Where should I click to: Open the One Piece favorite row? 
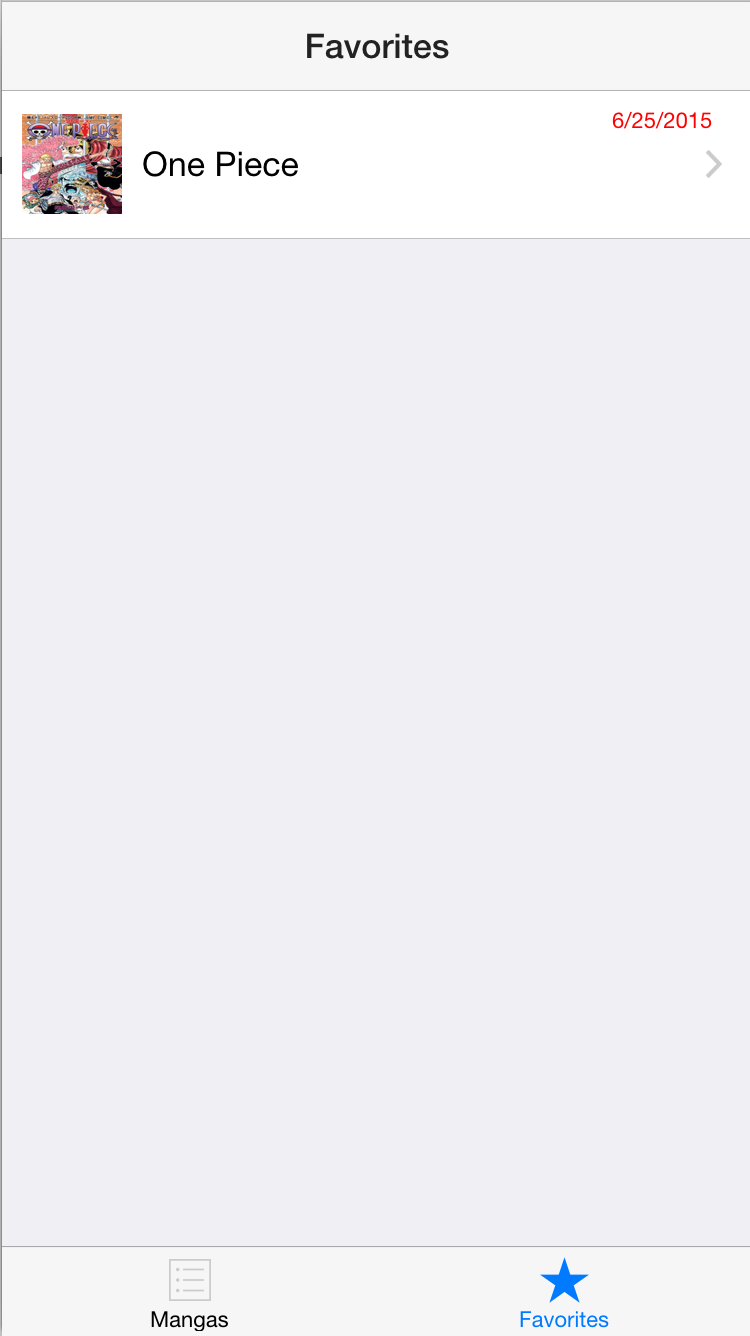pos(375,164)
